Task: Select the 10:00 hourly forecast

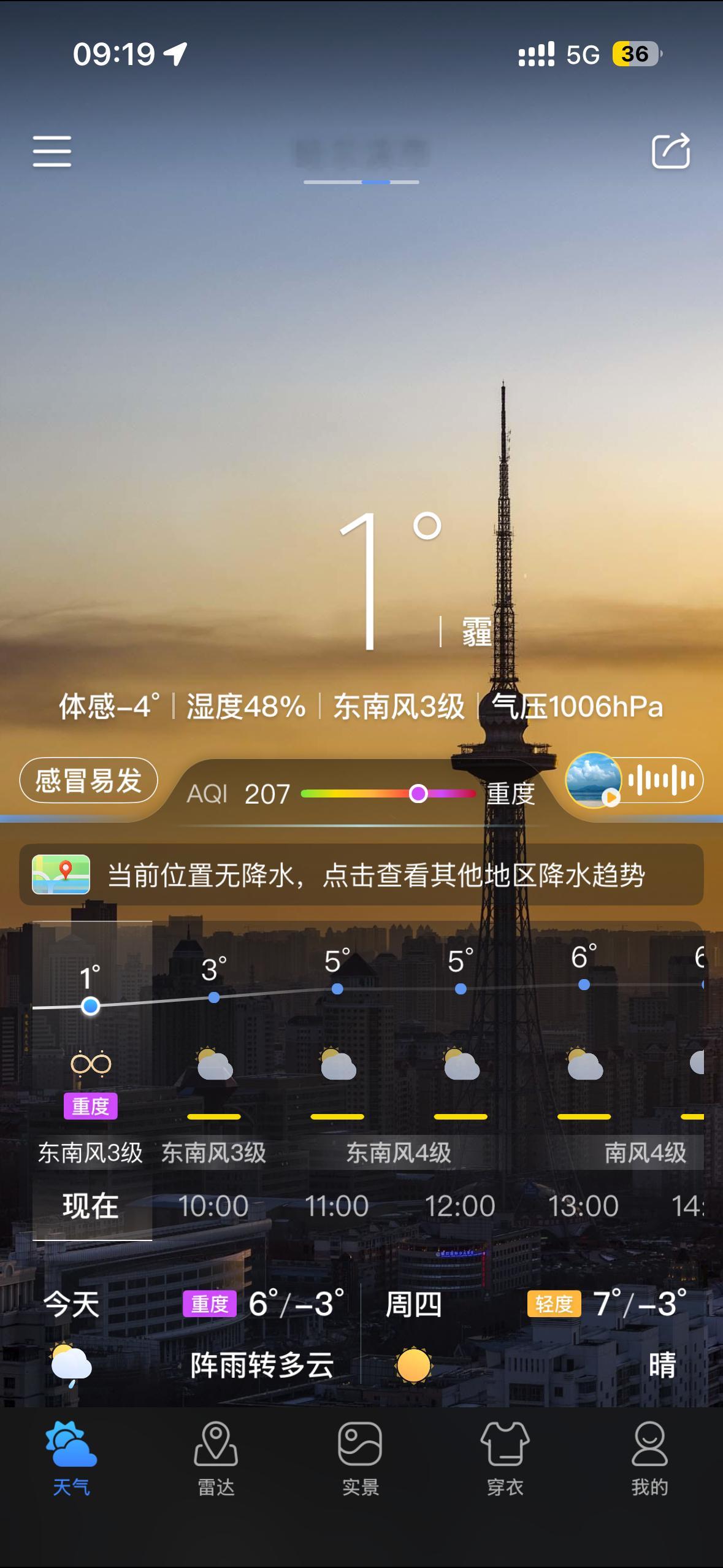Action: pos(214,1205)
